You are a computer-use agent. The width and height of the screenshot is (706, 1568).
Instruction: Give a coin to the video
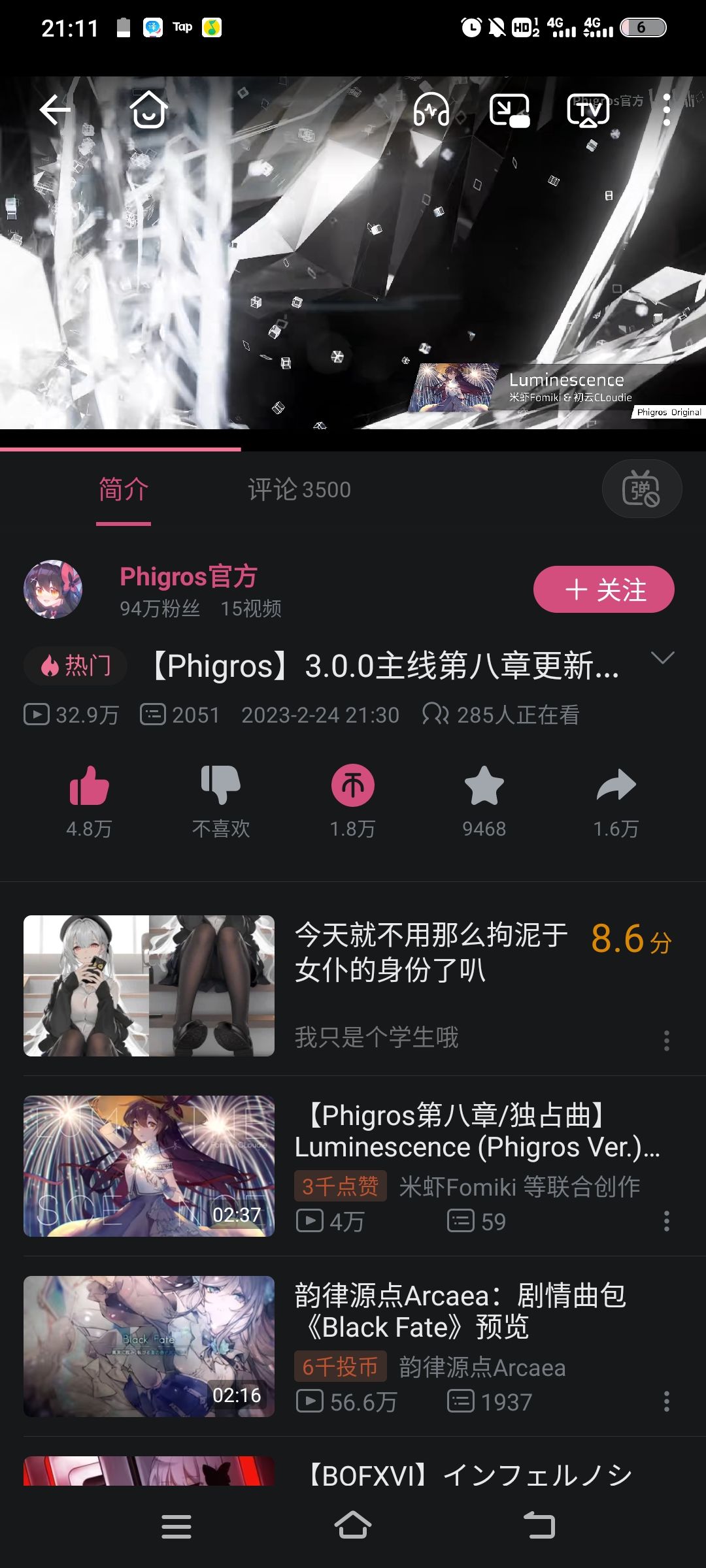click(x=351, y=789)
